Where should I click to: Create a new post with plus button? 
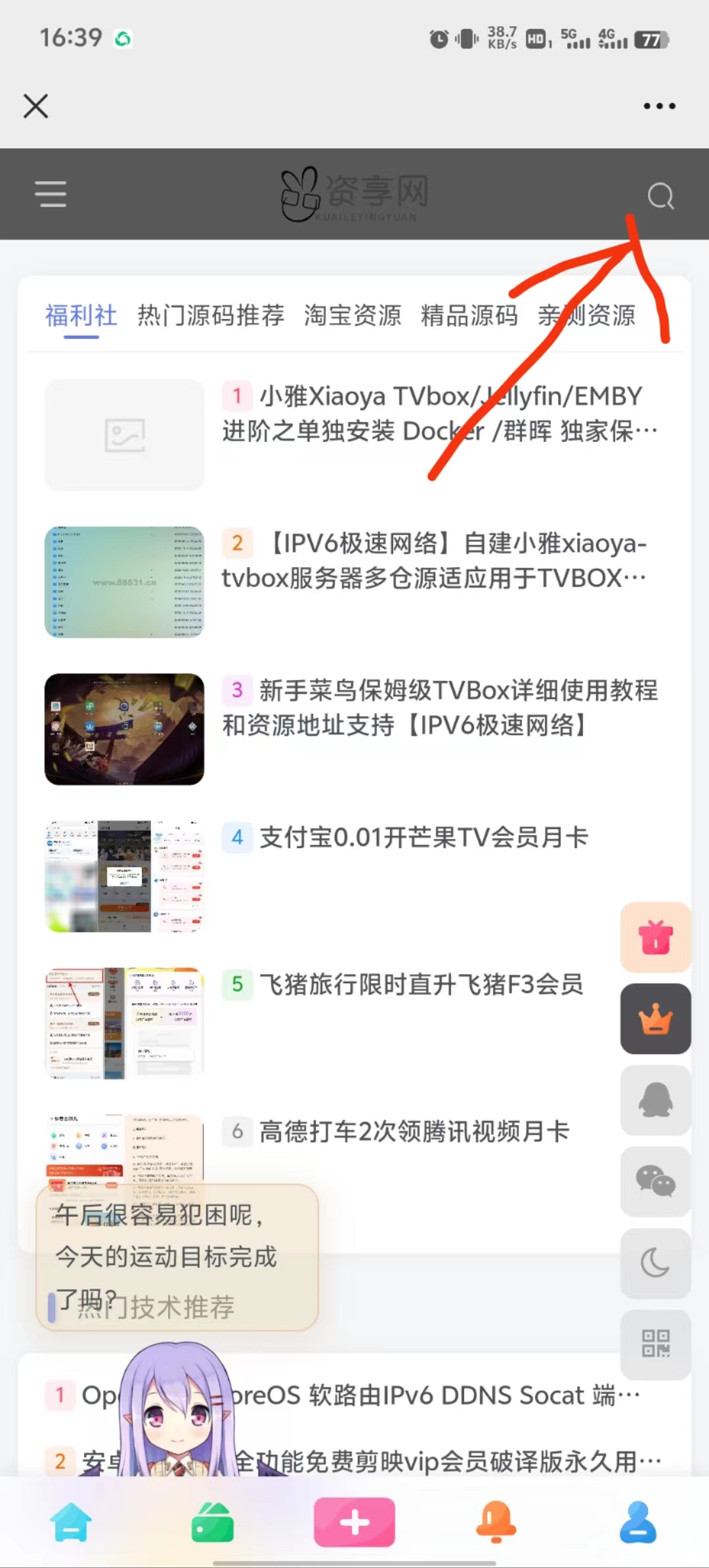coord(354,1523)
